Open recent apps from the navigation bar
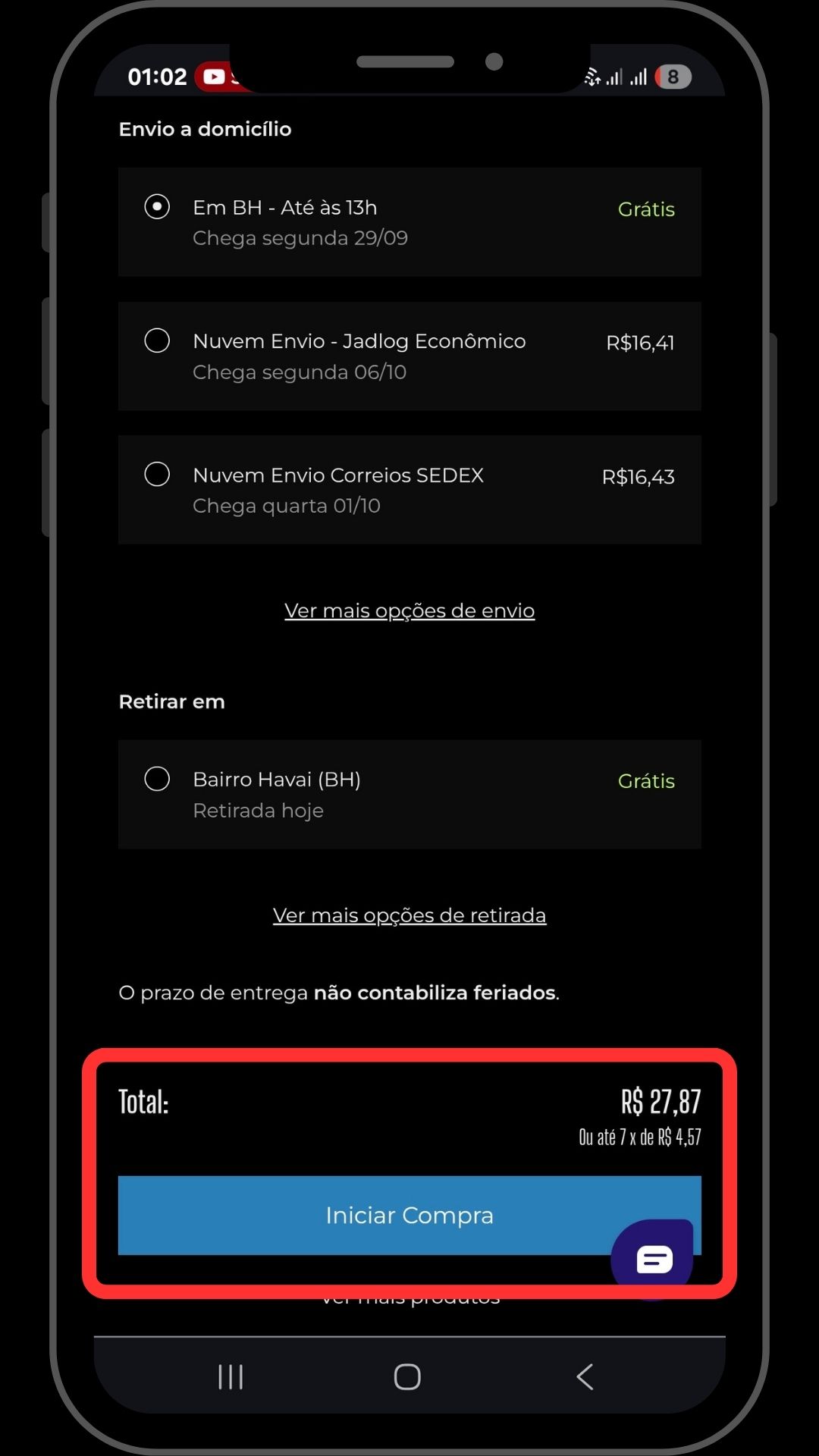Viewport: 819px width, 1456px height. click(231, 1376)
